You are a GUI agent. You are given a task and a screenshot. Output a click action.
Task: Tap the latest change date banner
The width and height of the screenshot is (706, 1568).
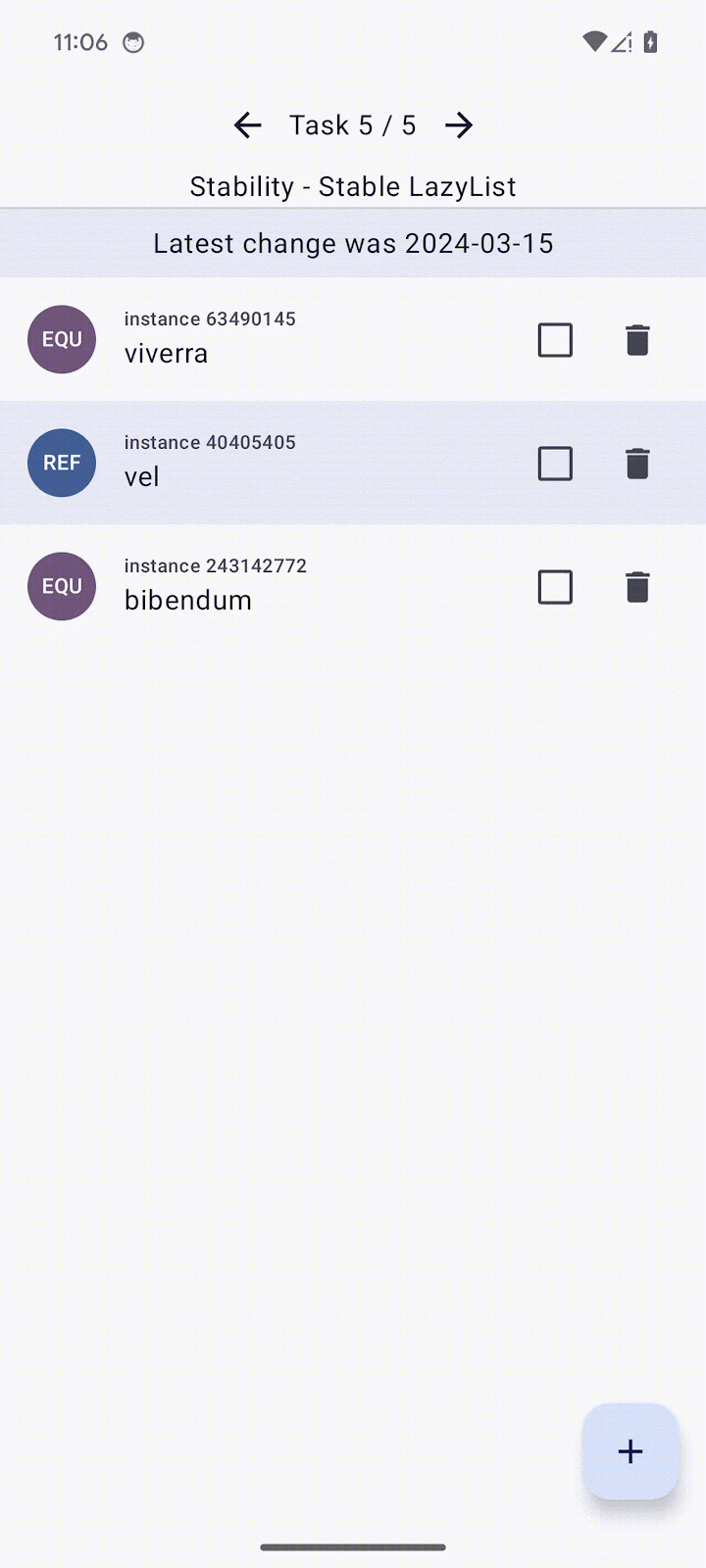coord(353,242)
